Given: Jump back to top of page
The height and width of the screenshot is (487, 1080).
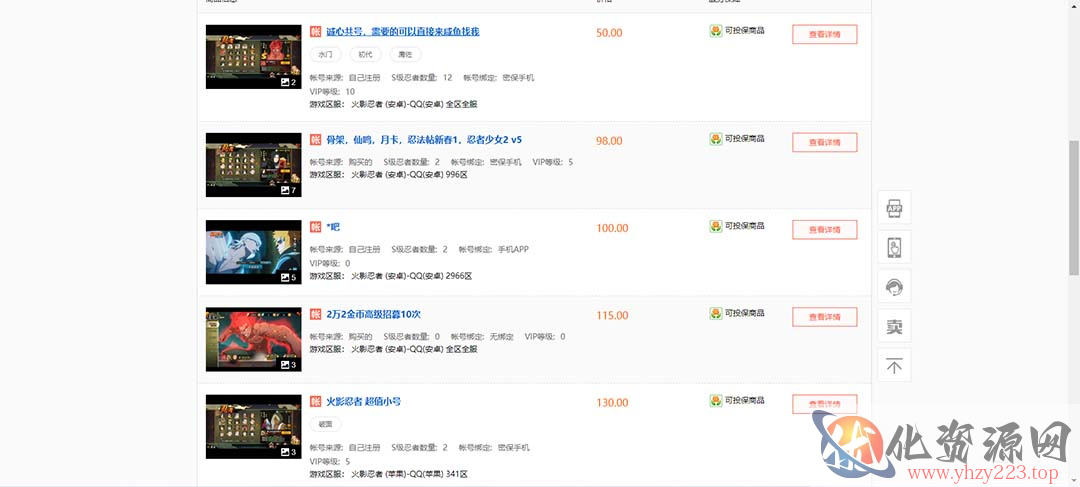Looking at the screenshot, I should (894, 366).
